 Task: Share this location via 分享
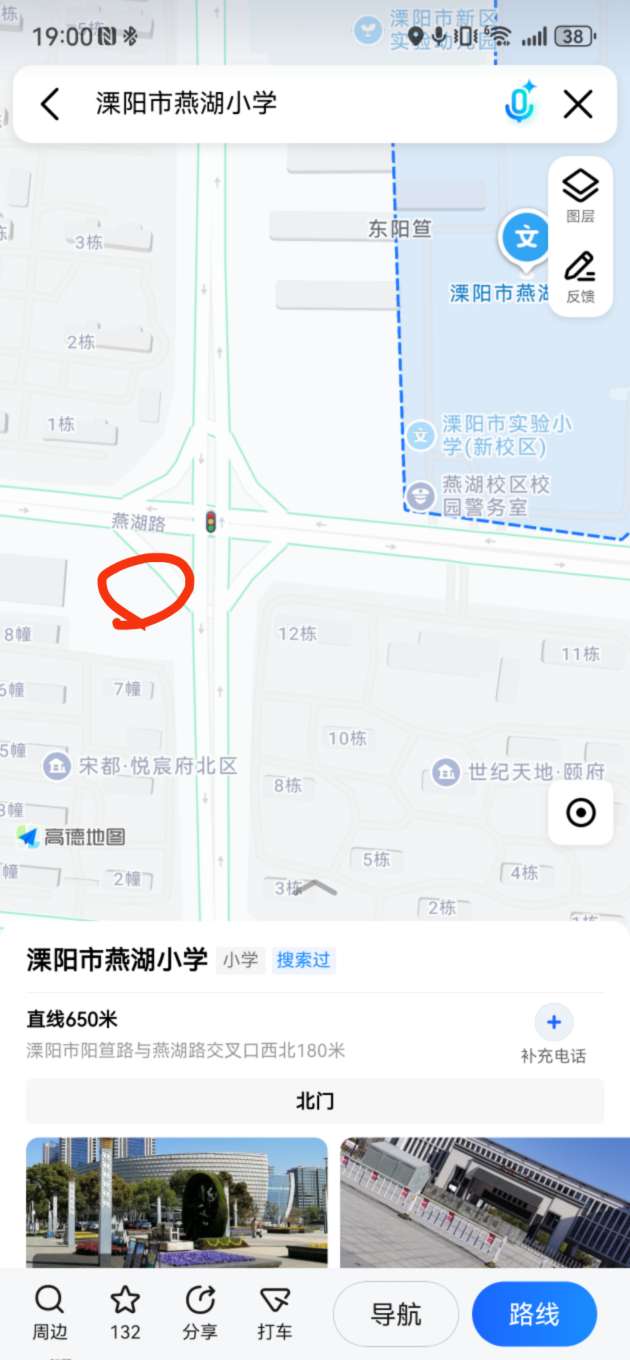[200, 1312]
